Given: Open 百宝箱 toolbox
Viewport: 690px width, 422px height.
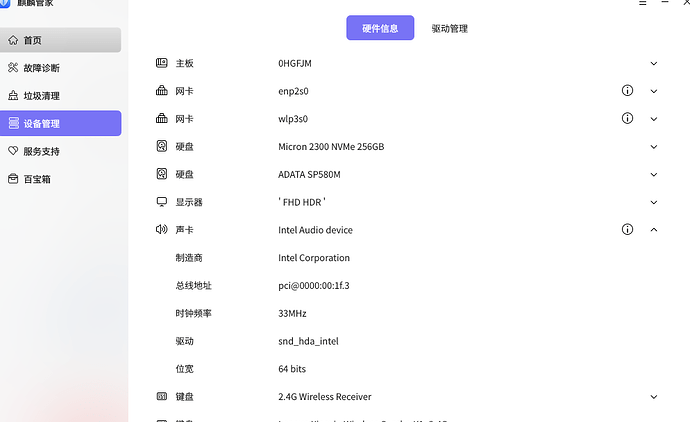Looking at the screenshot, I should point(60,180).
